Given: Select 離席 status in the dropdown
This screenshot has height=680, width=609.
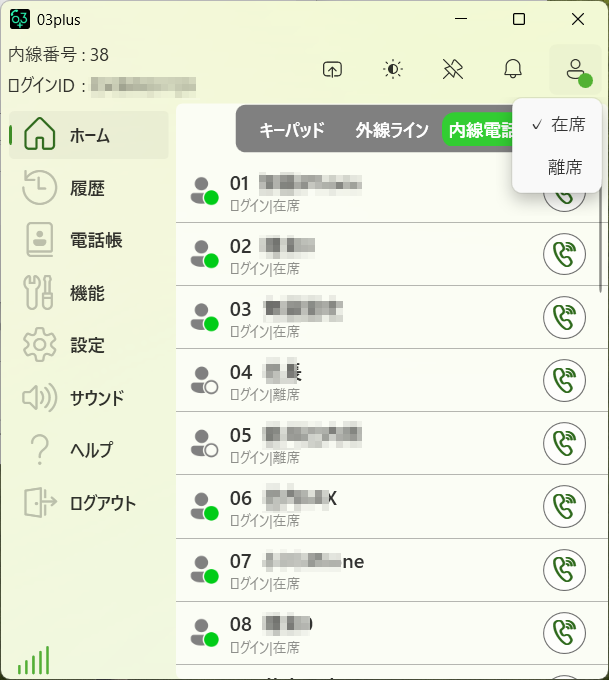Looking at the screenshot, I should [x=564, y=167].
